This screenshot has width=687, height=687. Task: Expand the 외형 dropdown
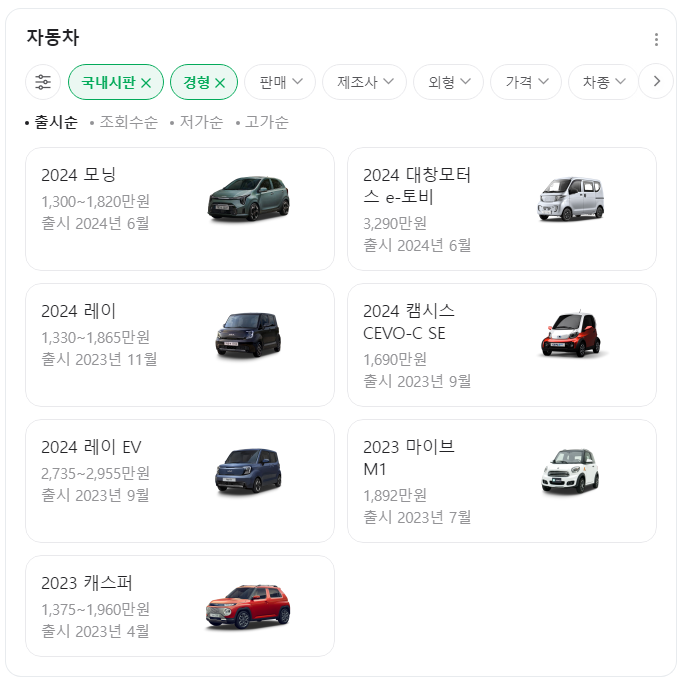(448, 82)
